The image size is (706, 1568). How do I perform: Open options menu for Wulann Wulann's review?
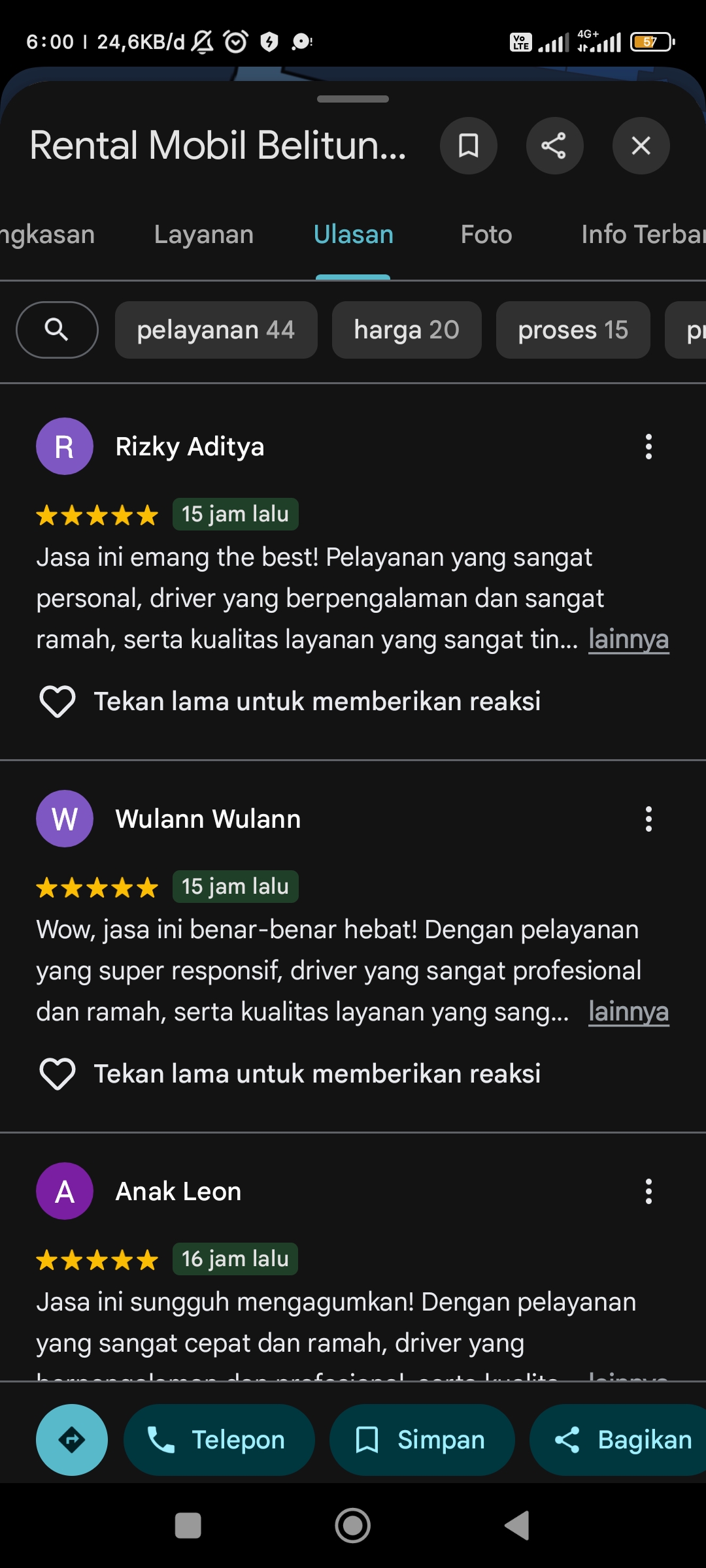[x=648, y=819]
